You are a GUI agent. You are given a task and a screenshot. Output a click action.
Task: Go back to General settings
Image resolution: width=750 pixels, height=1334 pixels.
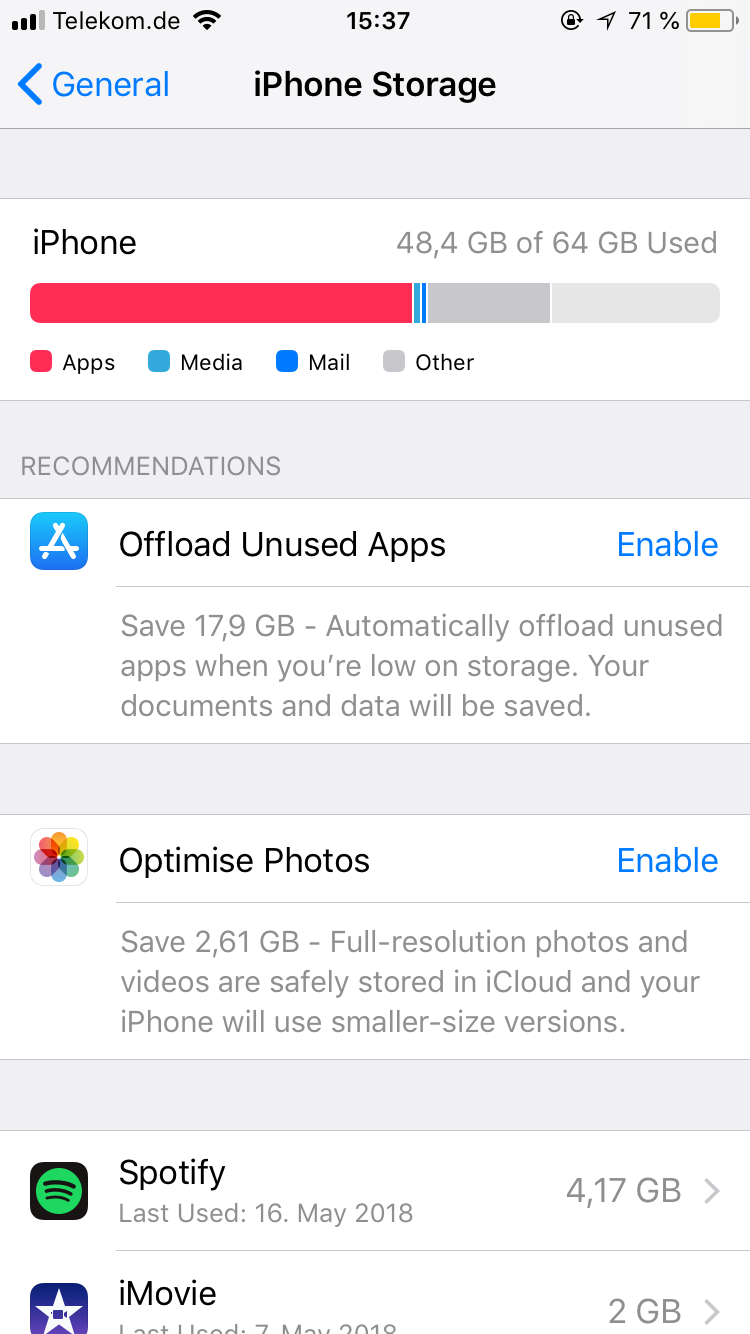coord(93,85)
